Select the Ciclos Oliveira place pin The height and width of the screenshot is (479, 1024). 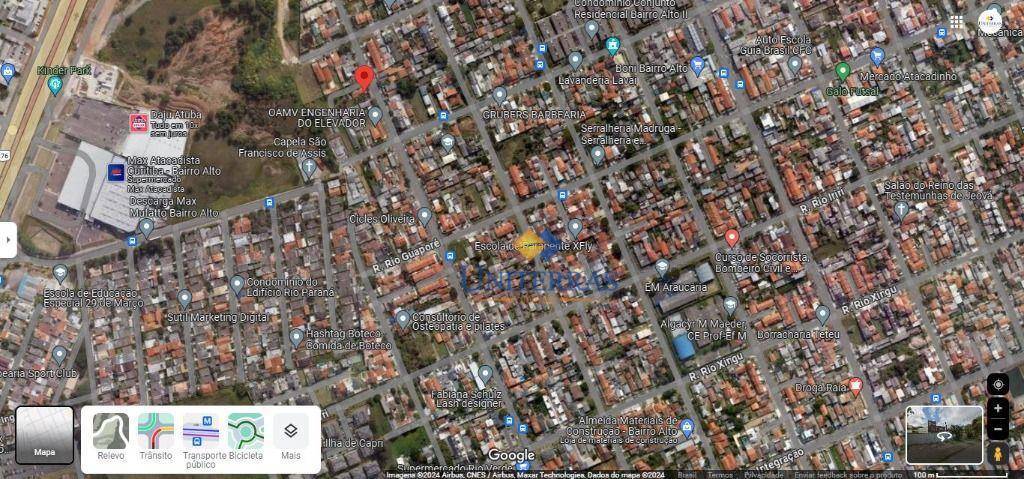(424, 215)
